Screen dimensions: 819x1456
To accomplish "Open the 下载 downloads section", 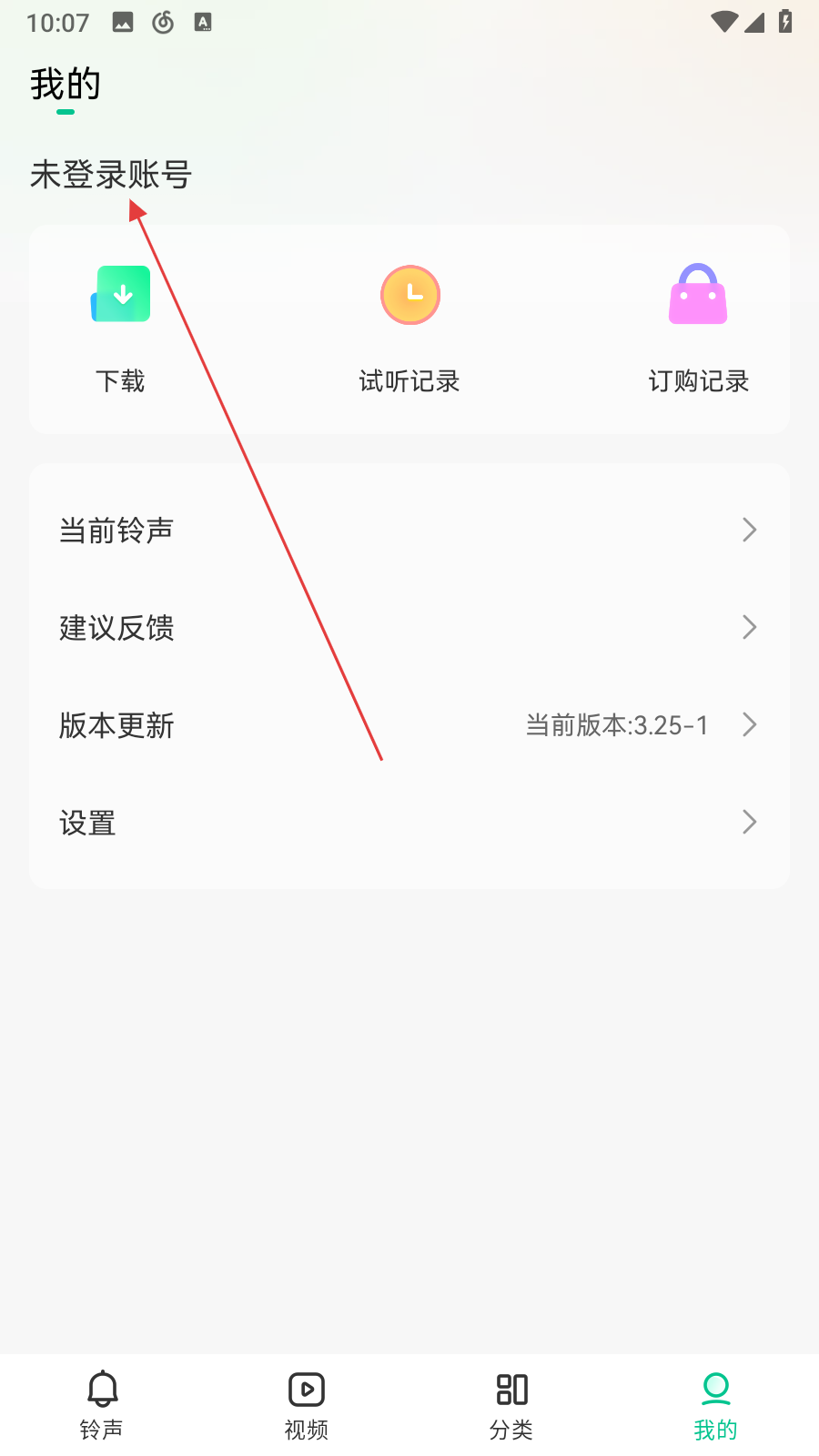I will 121,328.
